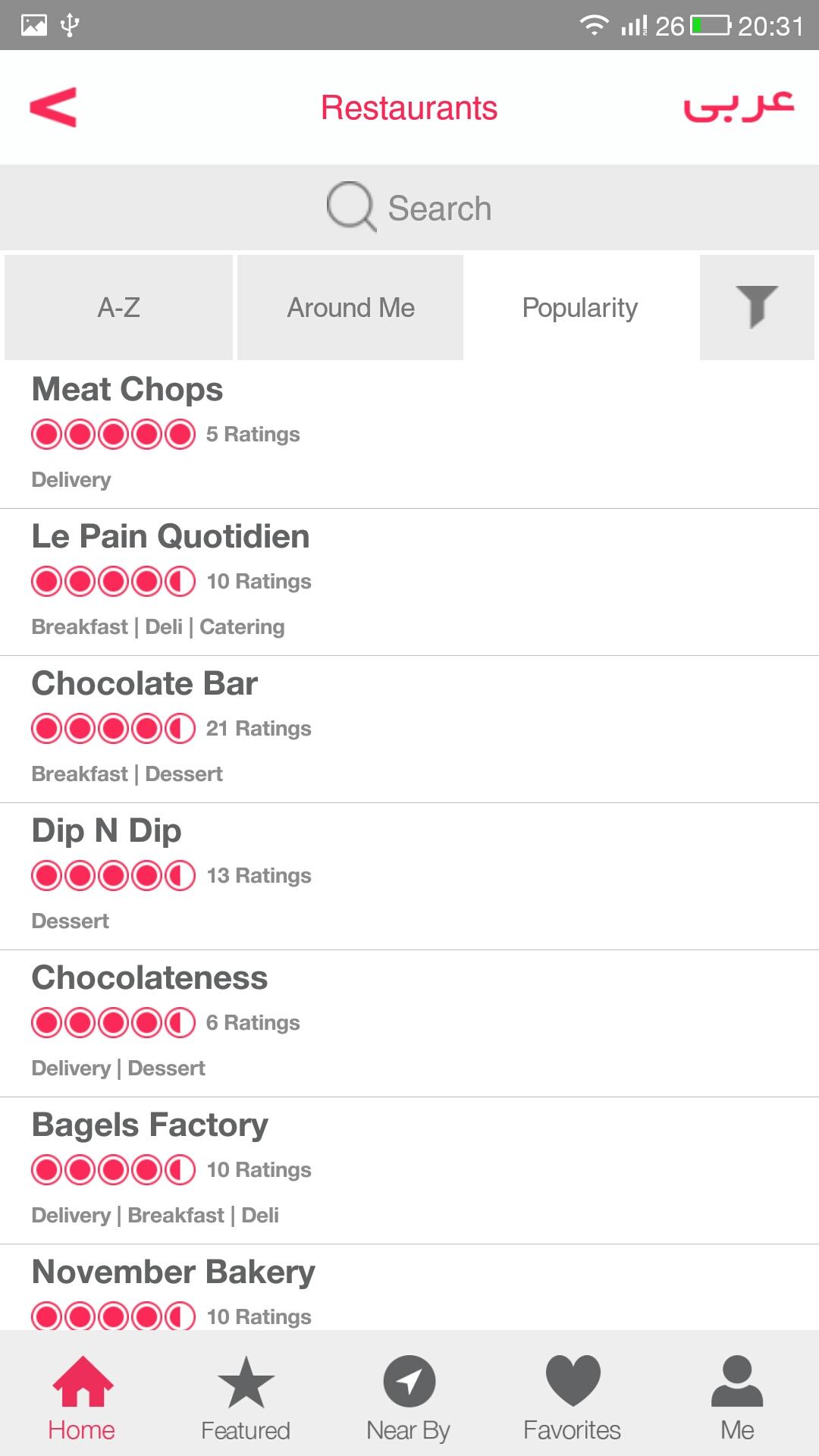Viewport: 819px width, 1456px height.
Task: Go back using the red arrow
Action: tap(53, 107)
